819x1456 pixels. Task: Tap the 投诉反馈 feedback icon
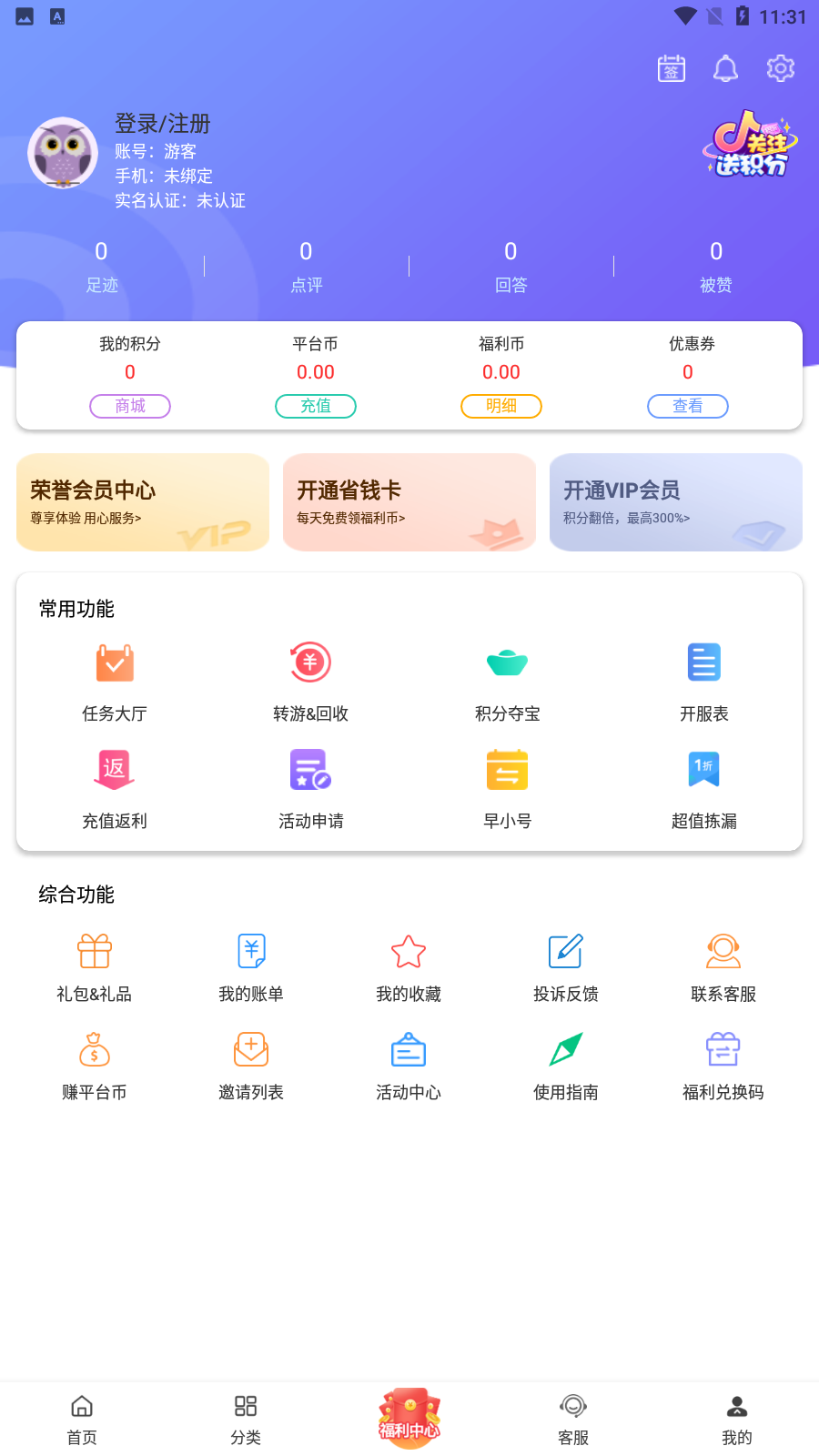coord(565,950)
